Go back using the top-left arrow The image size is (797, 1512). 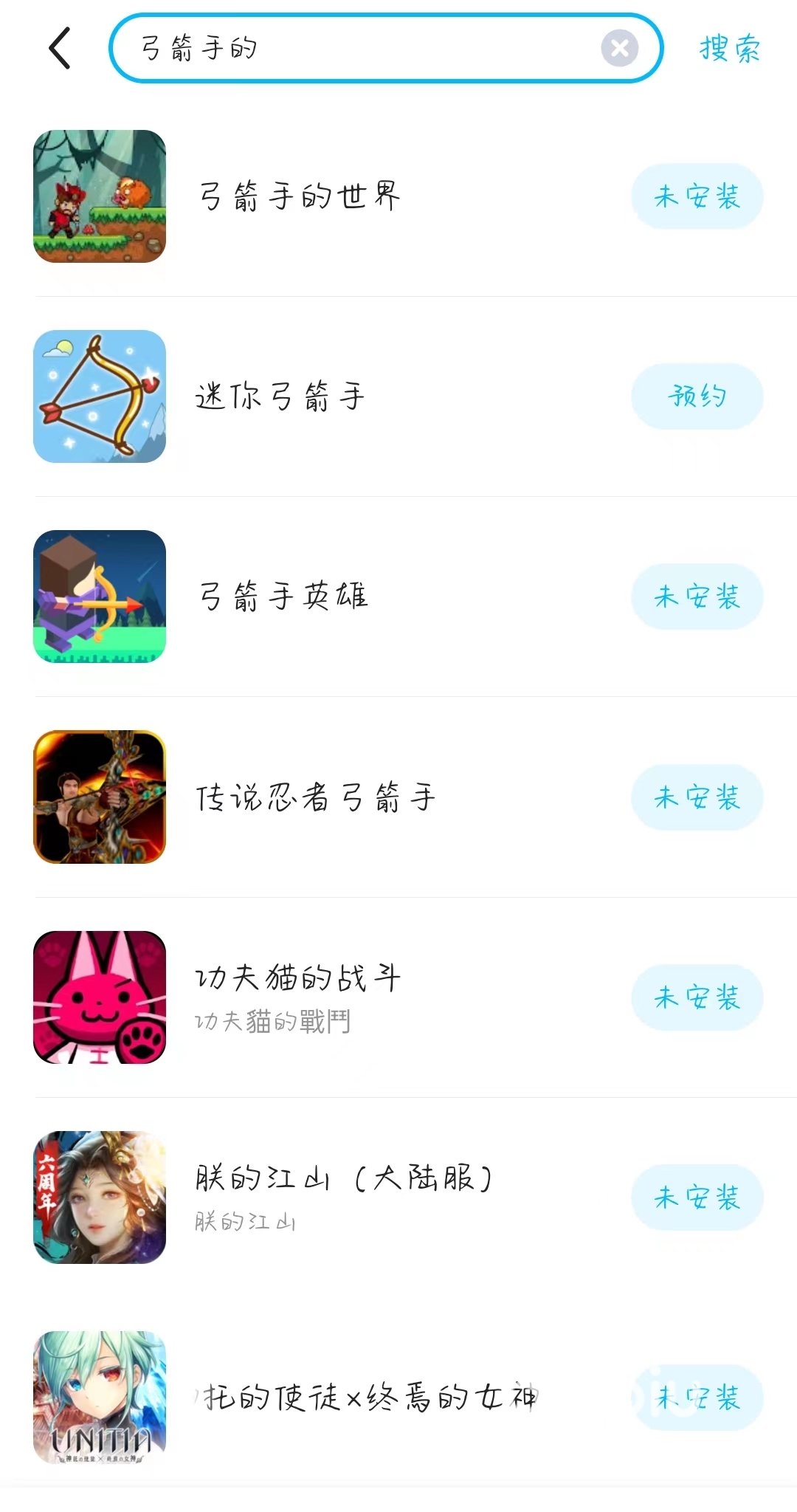click(x=60, y=49)
